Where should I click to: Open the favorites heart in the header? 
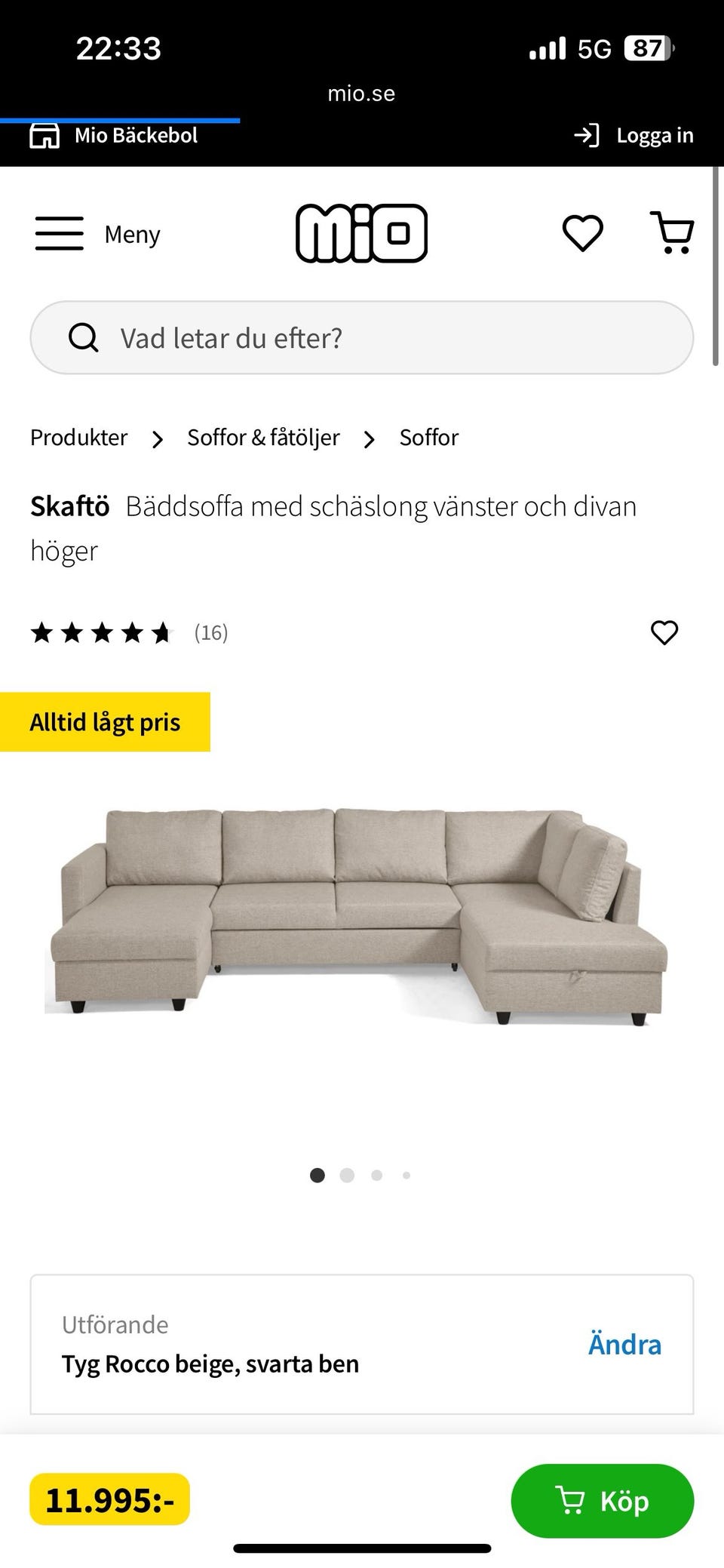point(581,232)
